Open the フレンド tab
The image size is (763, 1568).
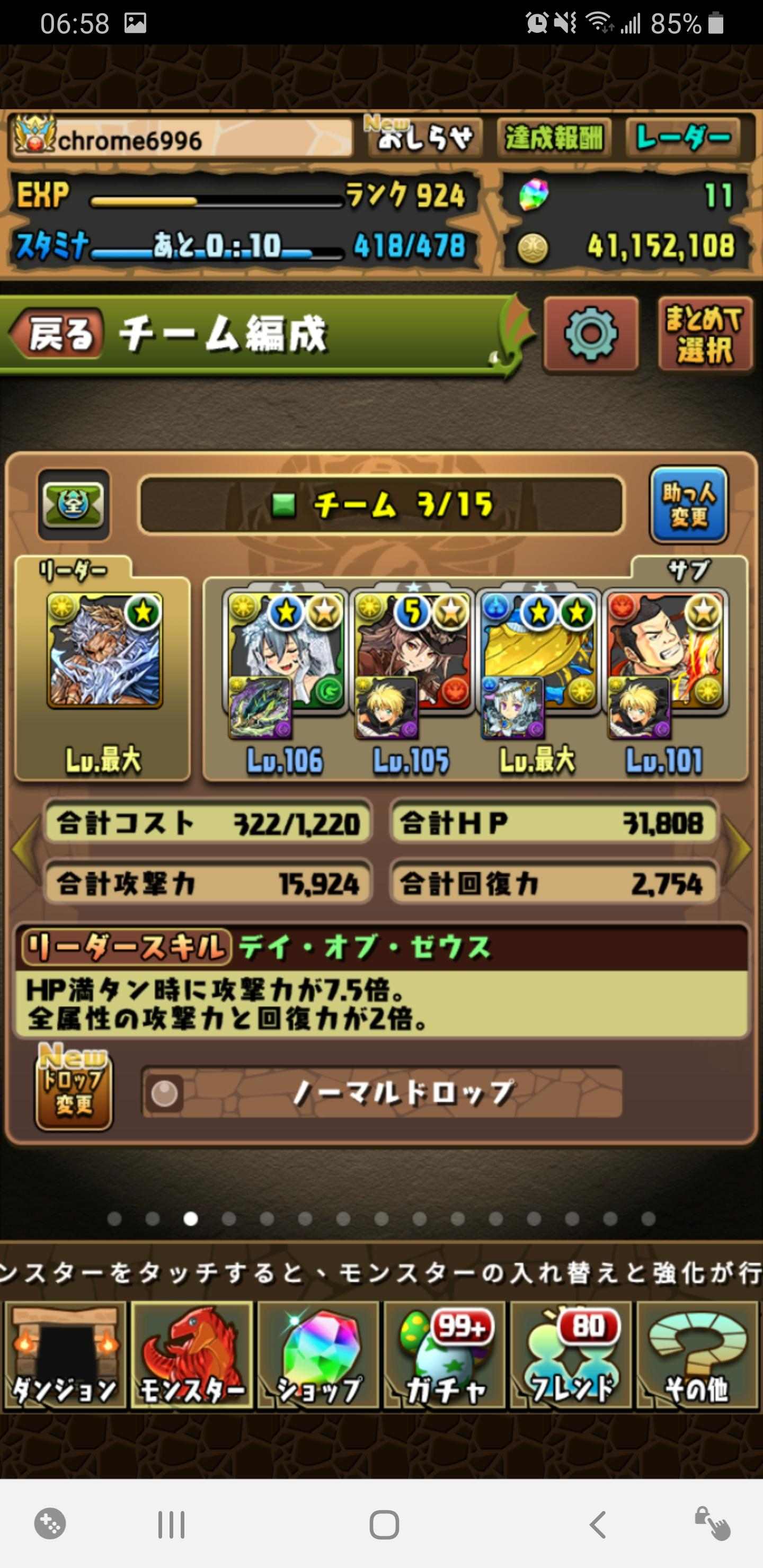click(572, 1355)
